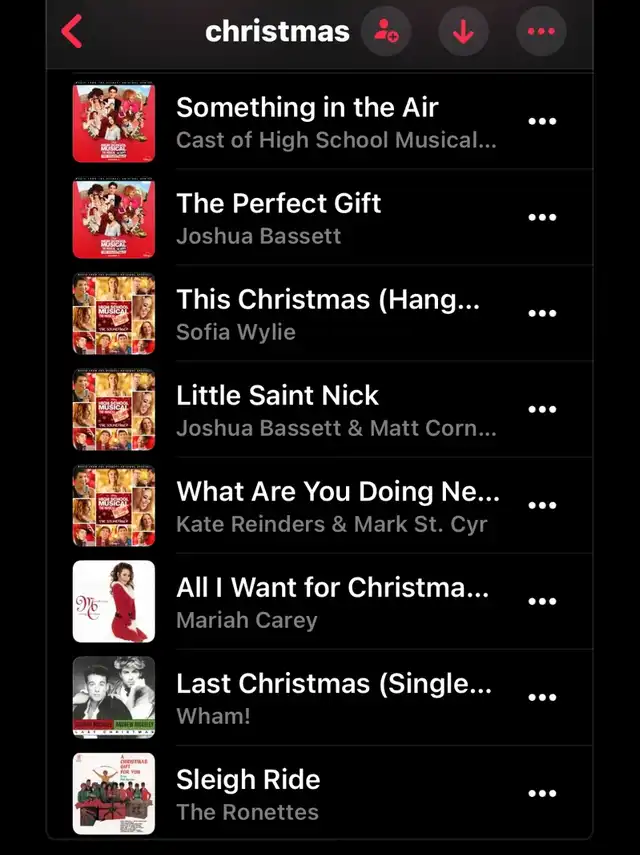
Task: Show more options for Little Saint Nick
Action: pyautogui.click(x=542, y=410)
